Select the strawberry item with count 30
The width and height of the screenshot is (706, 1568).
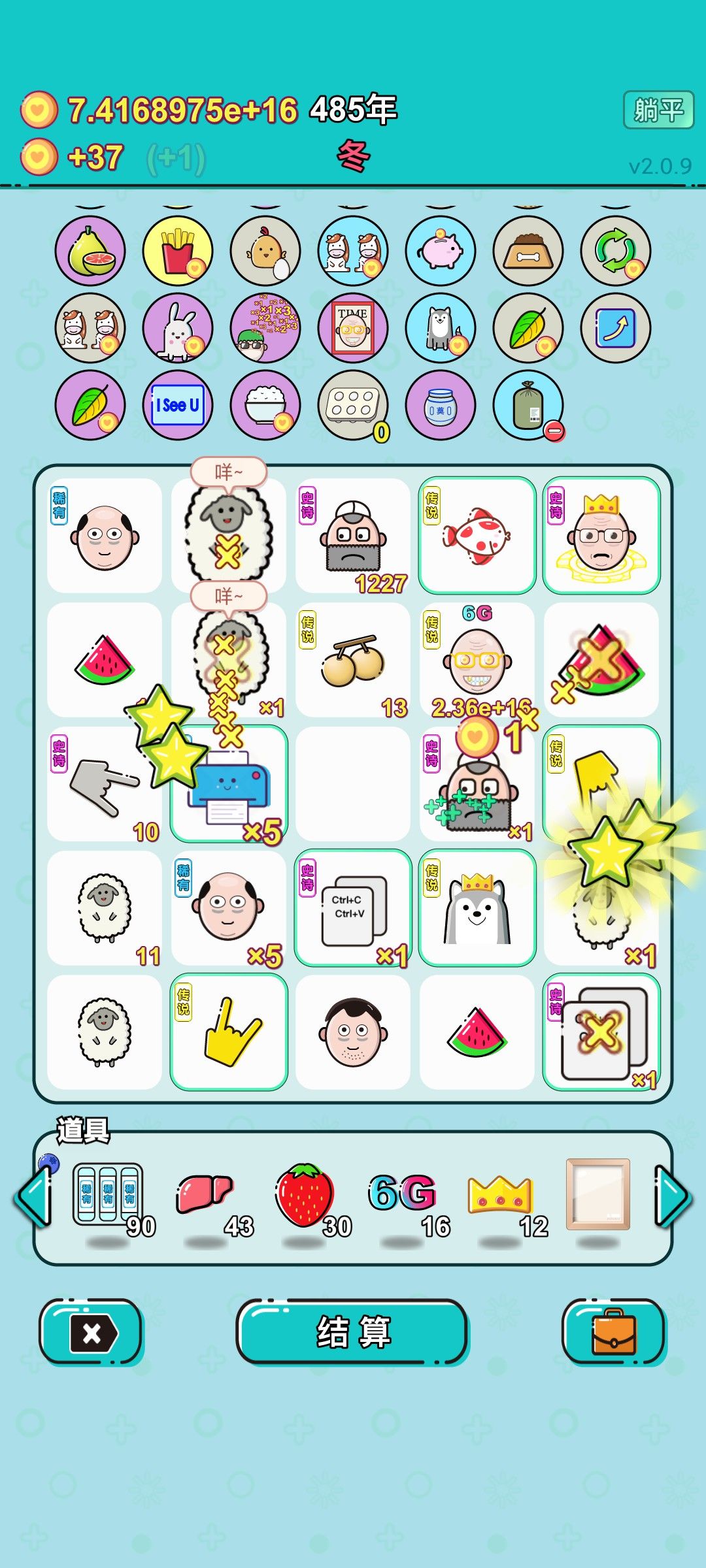(305, 1201)
